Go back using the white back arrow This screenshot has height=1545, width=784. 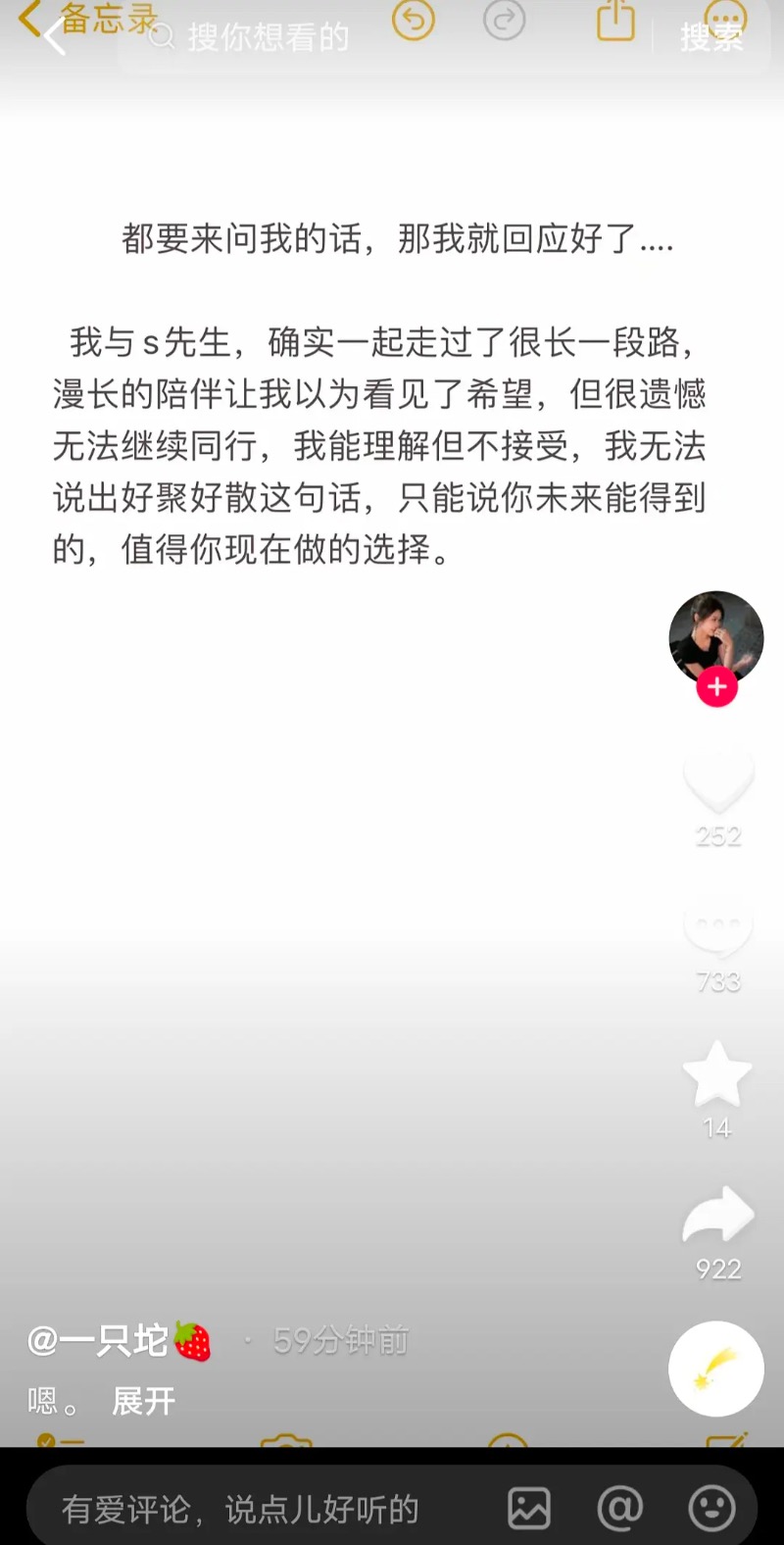54,36
